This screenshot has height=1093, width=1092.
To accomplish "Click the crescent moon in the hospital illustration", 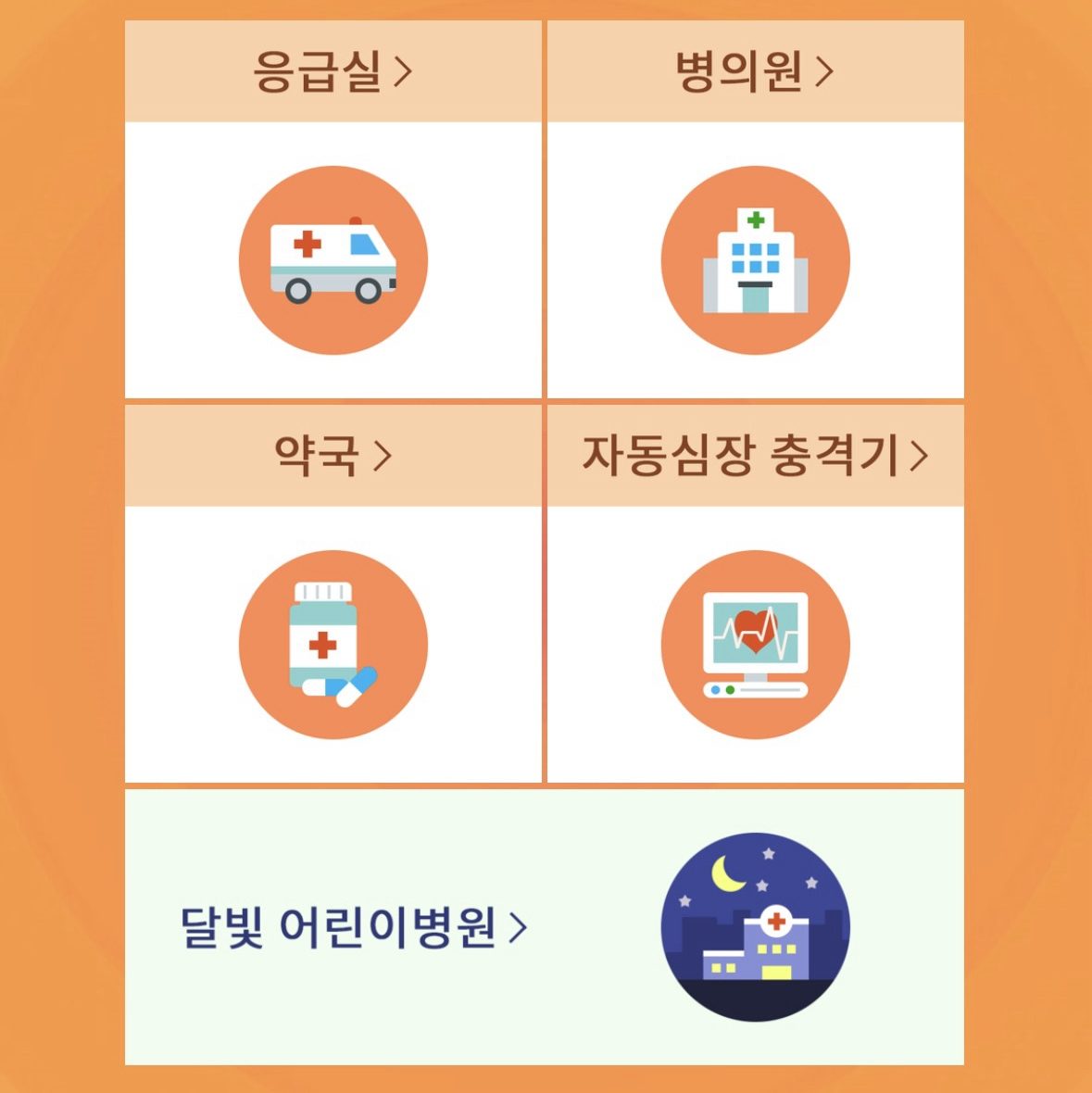I will point(725,875).
